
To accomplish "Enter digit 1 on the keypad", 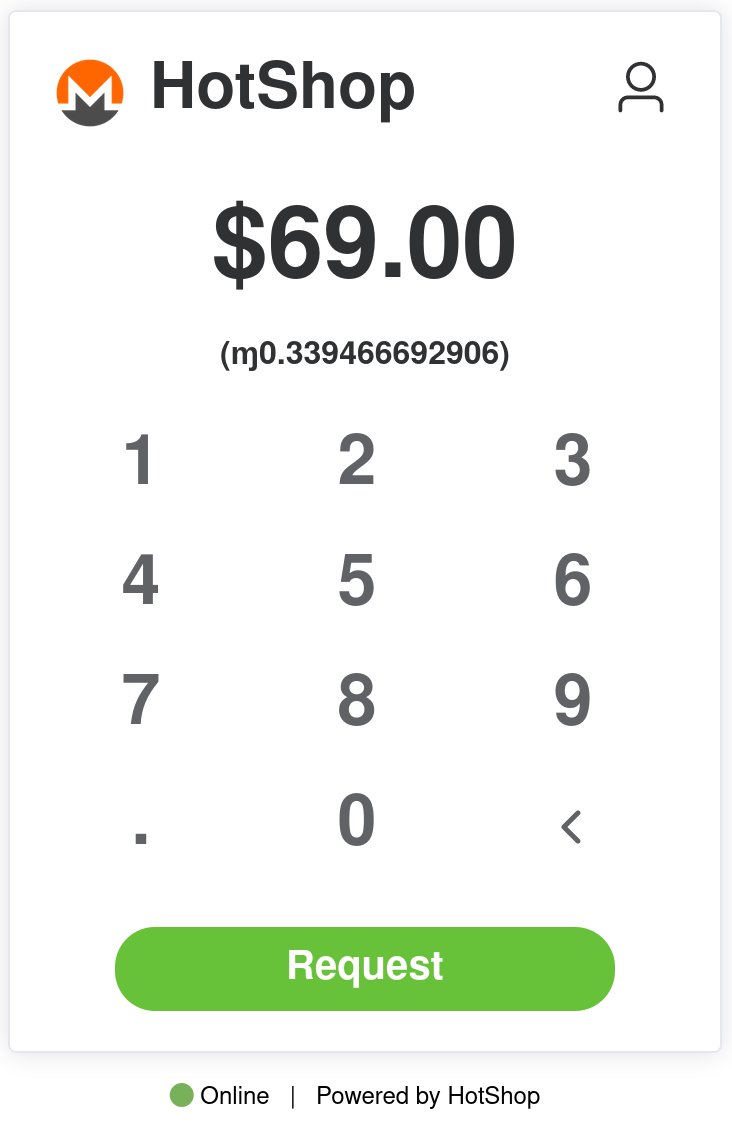I will [x=140, y=461].
